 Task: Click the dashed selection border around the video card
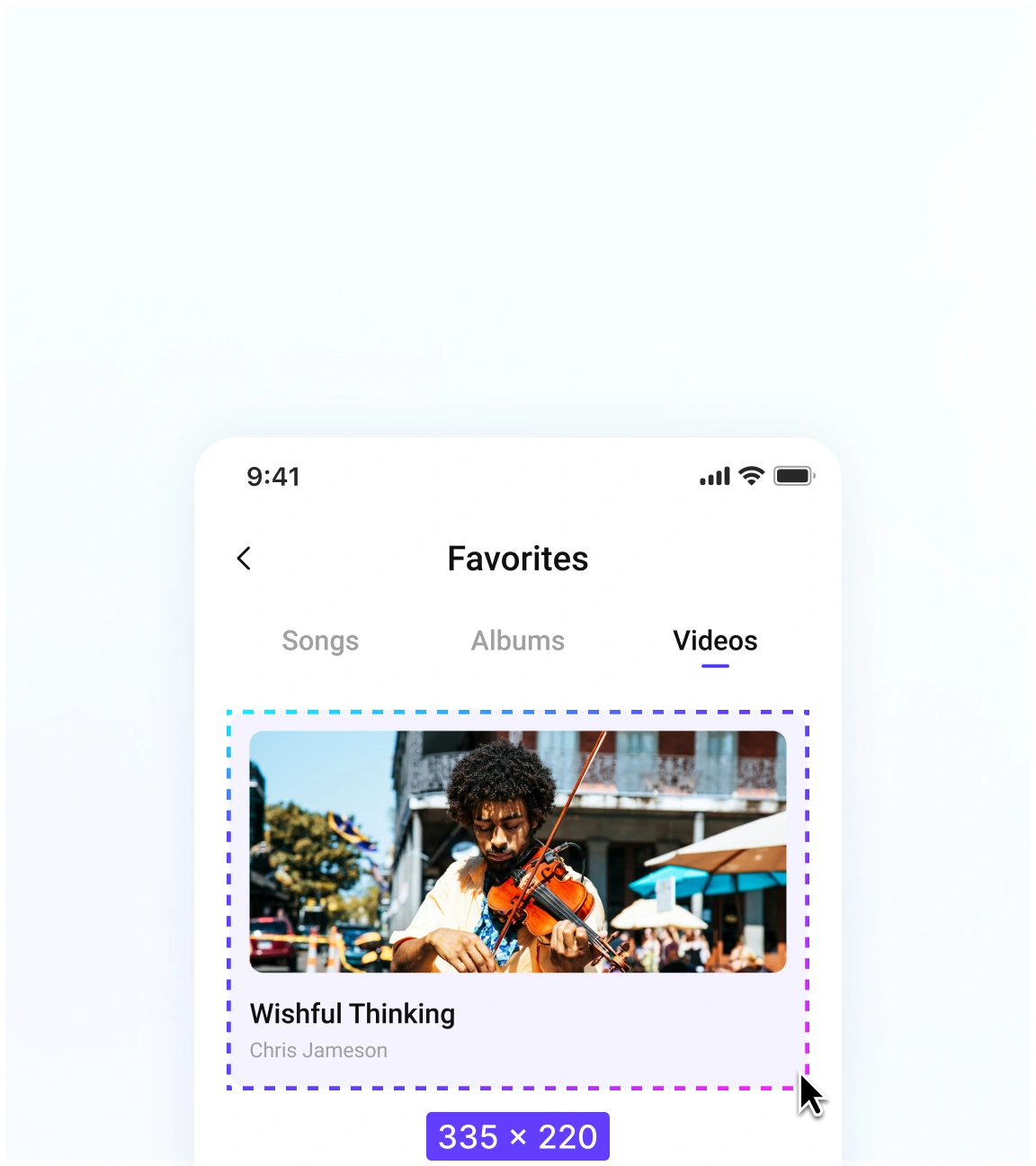(x=517, y=711)
